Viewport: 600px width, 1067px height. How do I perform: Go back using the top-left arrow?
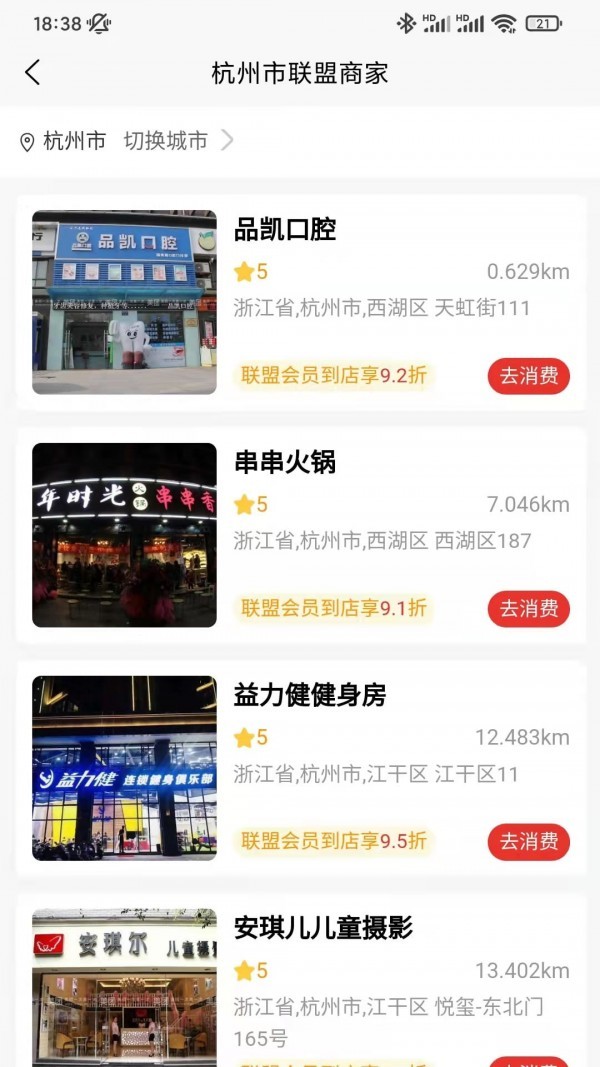tap(33, 72)
